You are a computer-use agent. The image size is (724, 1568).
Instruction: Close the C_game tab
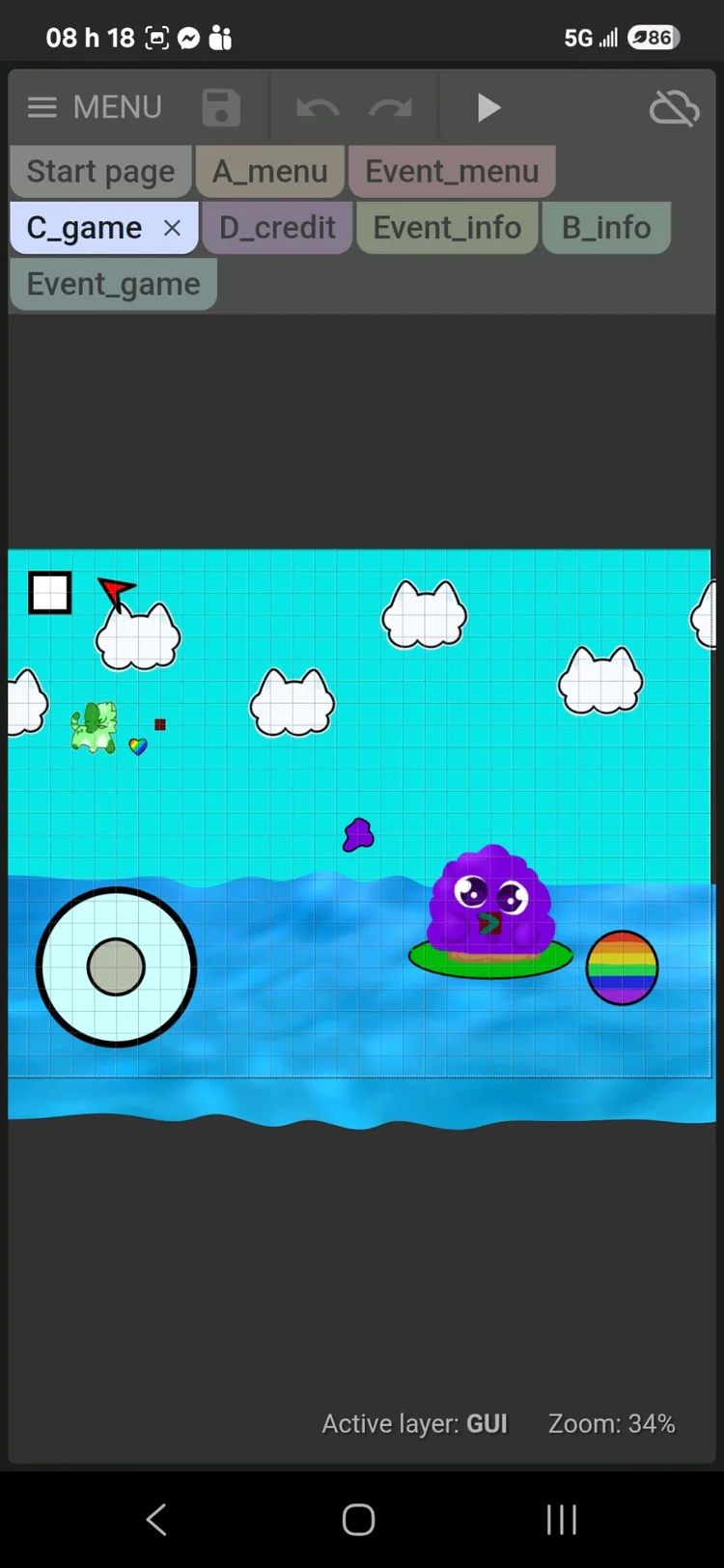[x=172, y=228]
